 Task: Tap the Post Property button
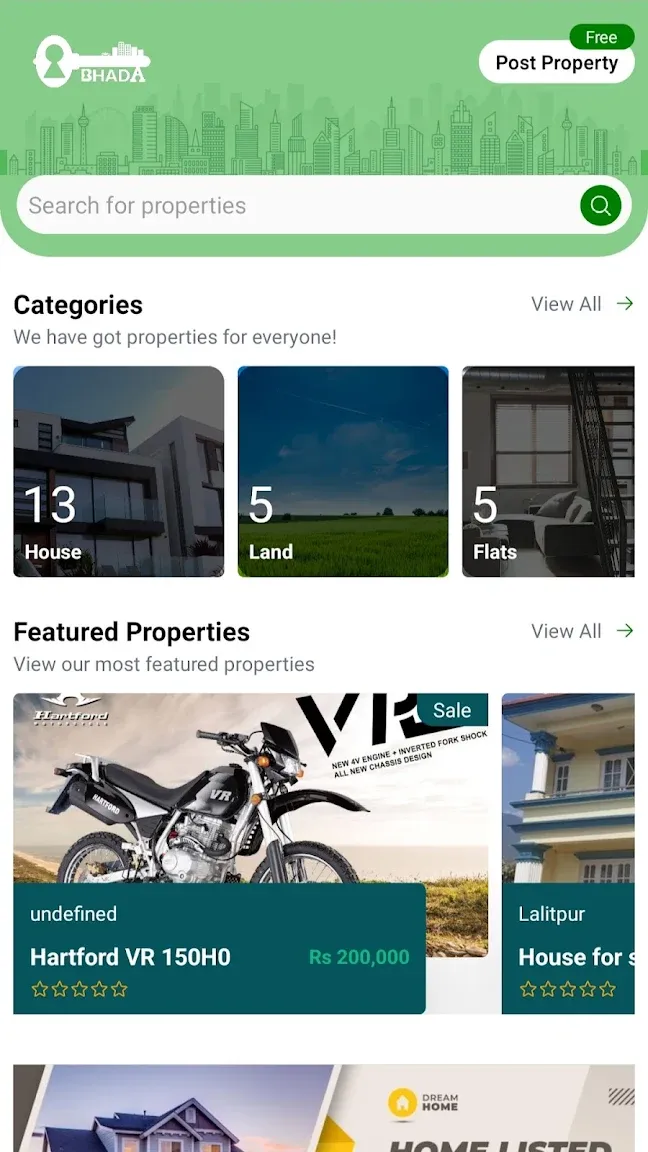point(556,62)
